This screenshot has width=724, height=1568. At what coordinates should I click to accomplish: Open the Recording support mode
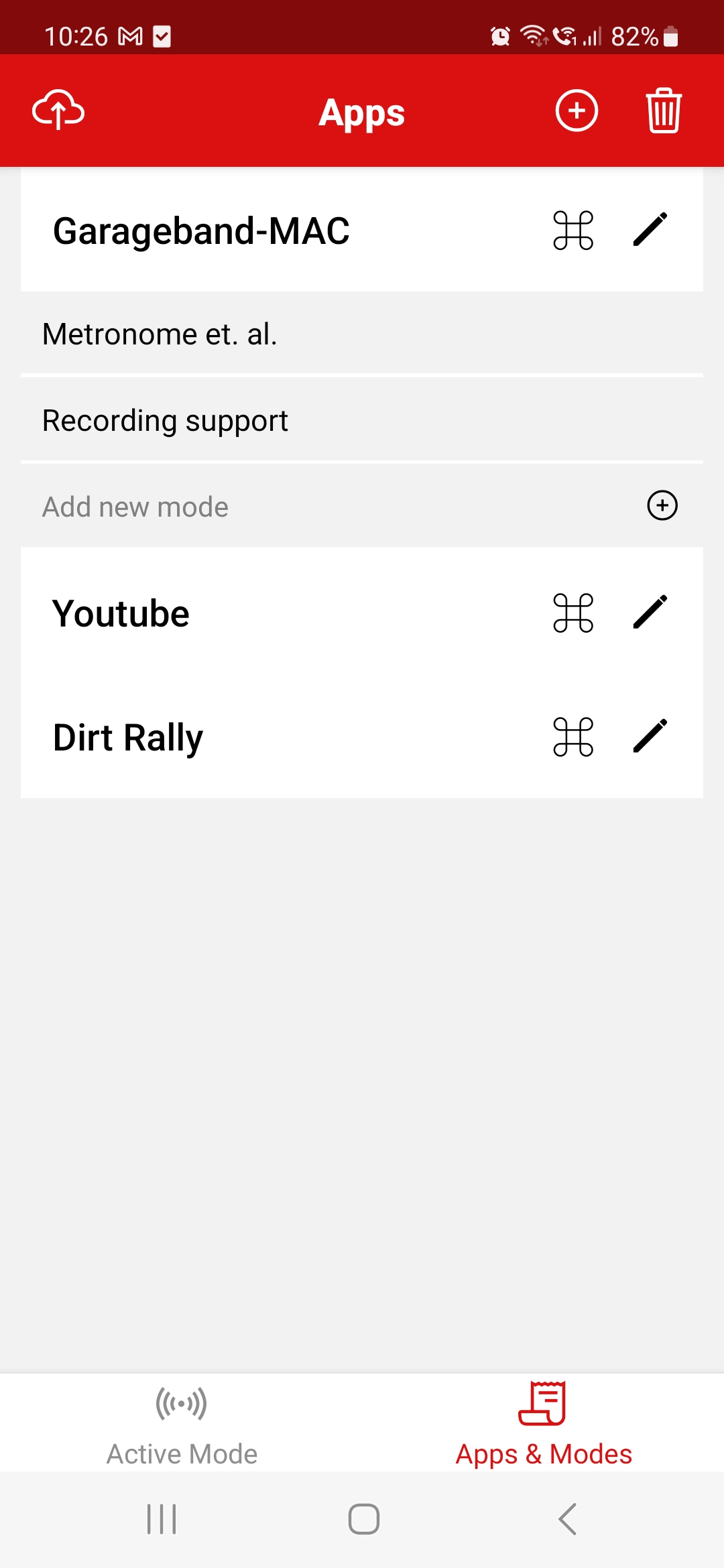pyautogui.click(x=362, y=420)
